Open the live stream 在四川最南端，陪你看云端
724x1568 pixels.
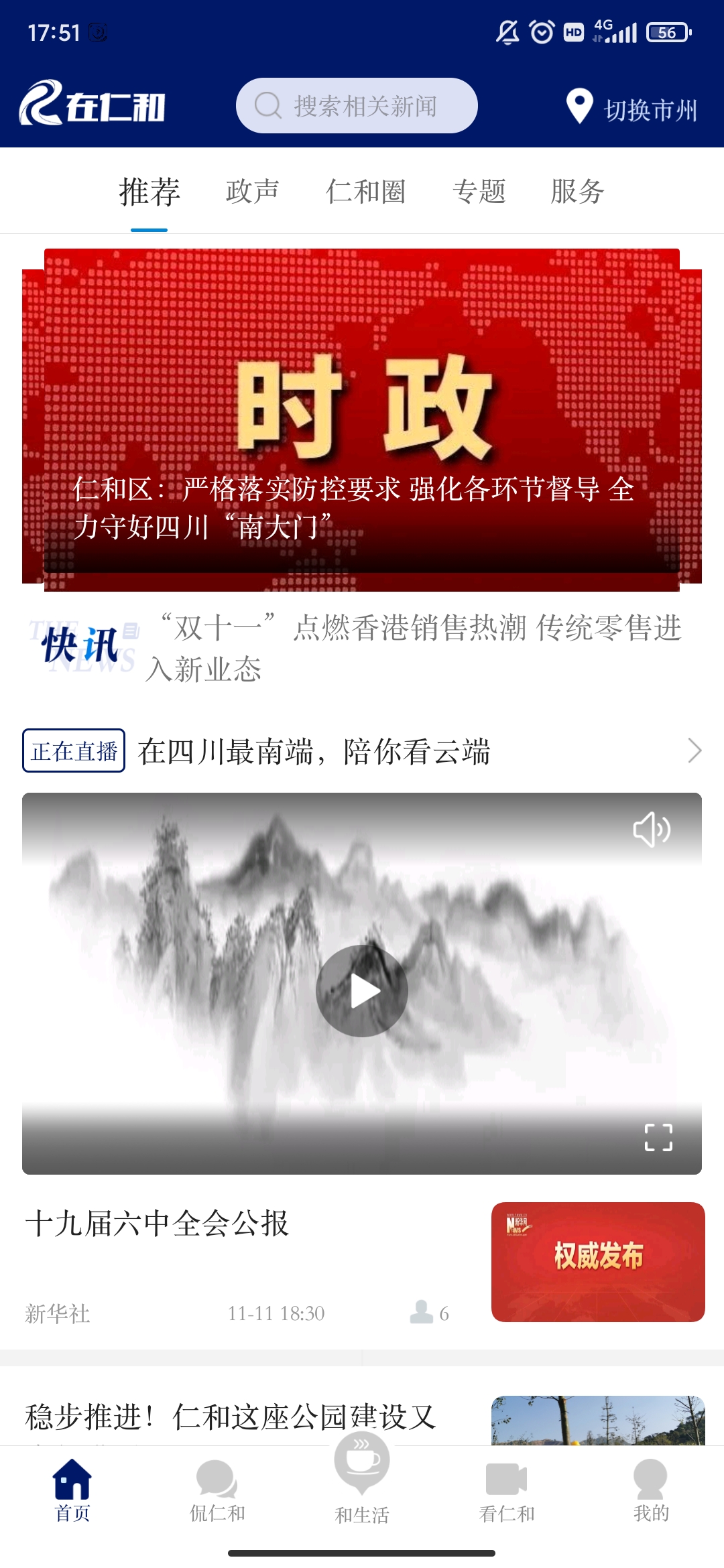click(362, 751)
